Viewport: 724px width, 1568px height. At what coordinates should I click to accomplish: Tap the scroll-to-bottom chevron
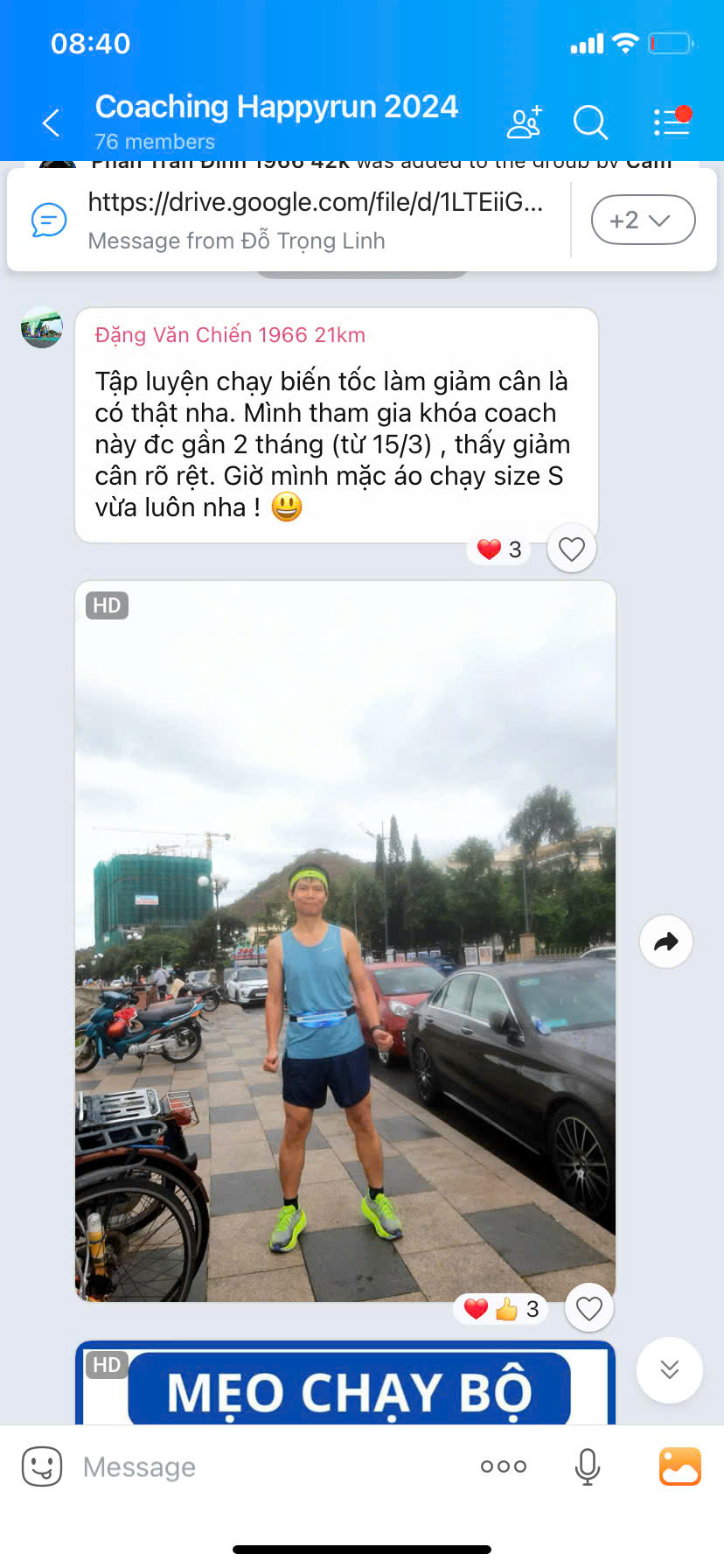point(669,1370)
